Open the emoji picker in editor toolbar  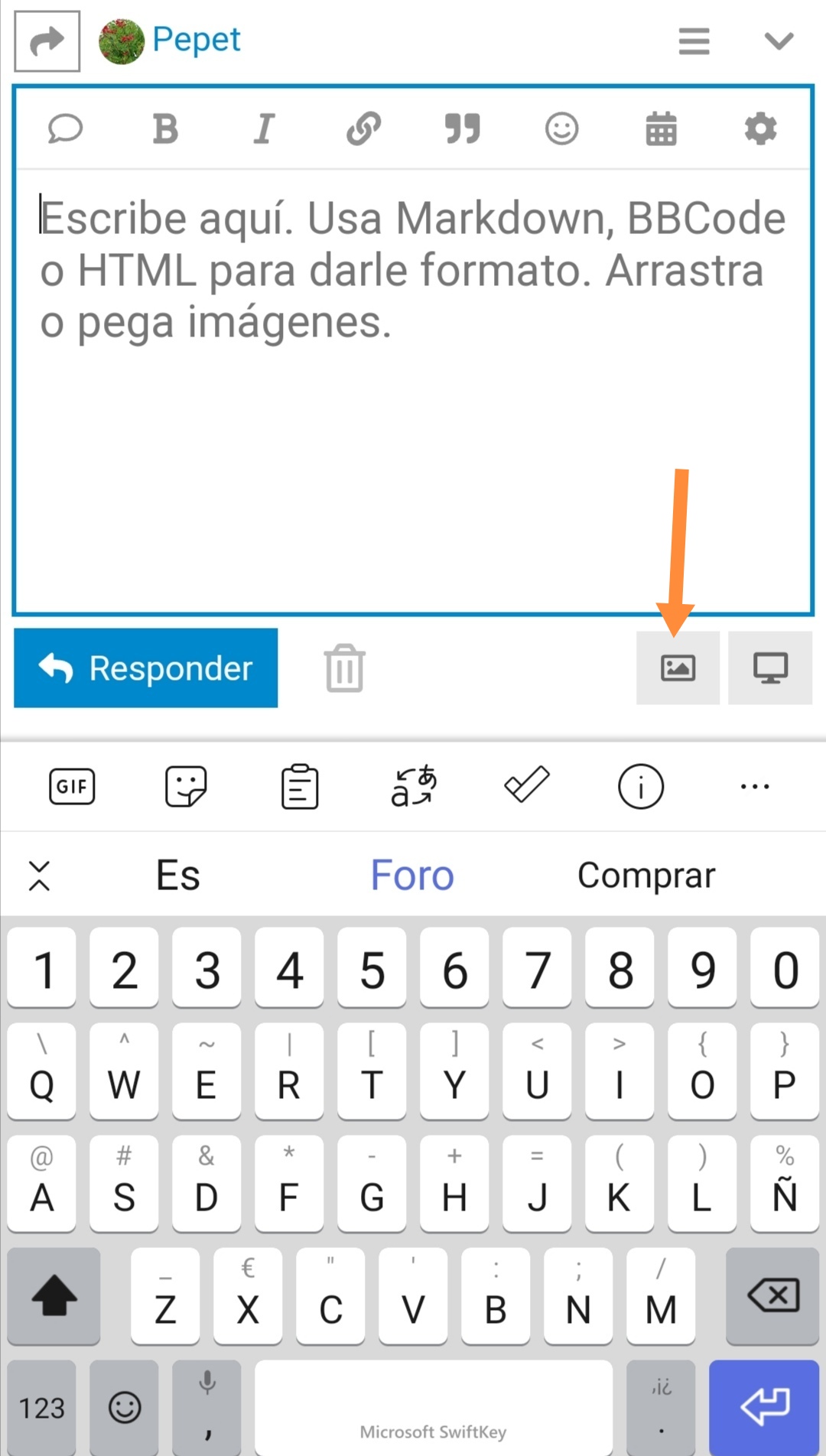pyautogui.click(x=561, y=128)
